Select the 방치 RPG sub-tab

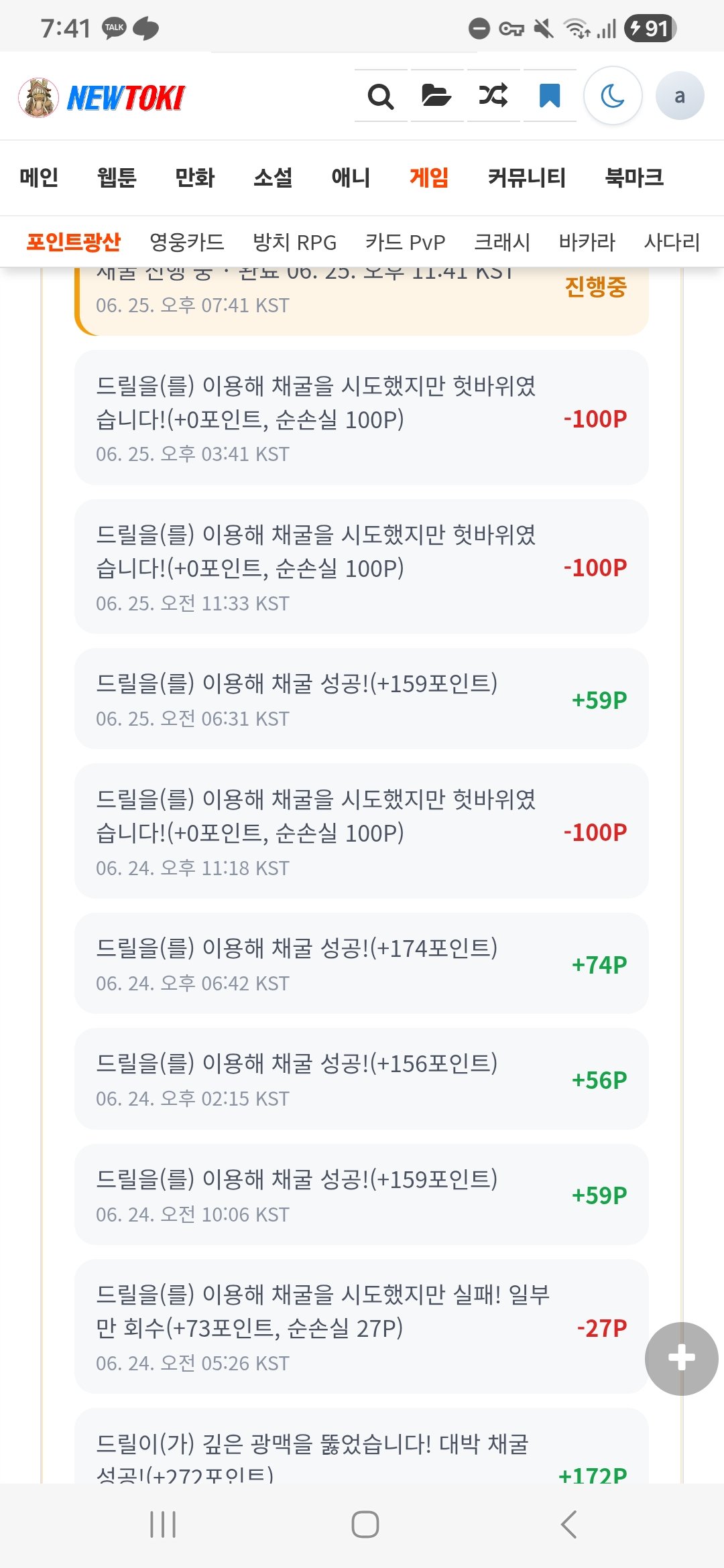click(294, 242)
